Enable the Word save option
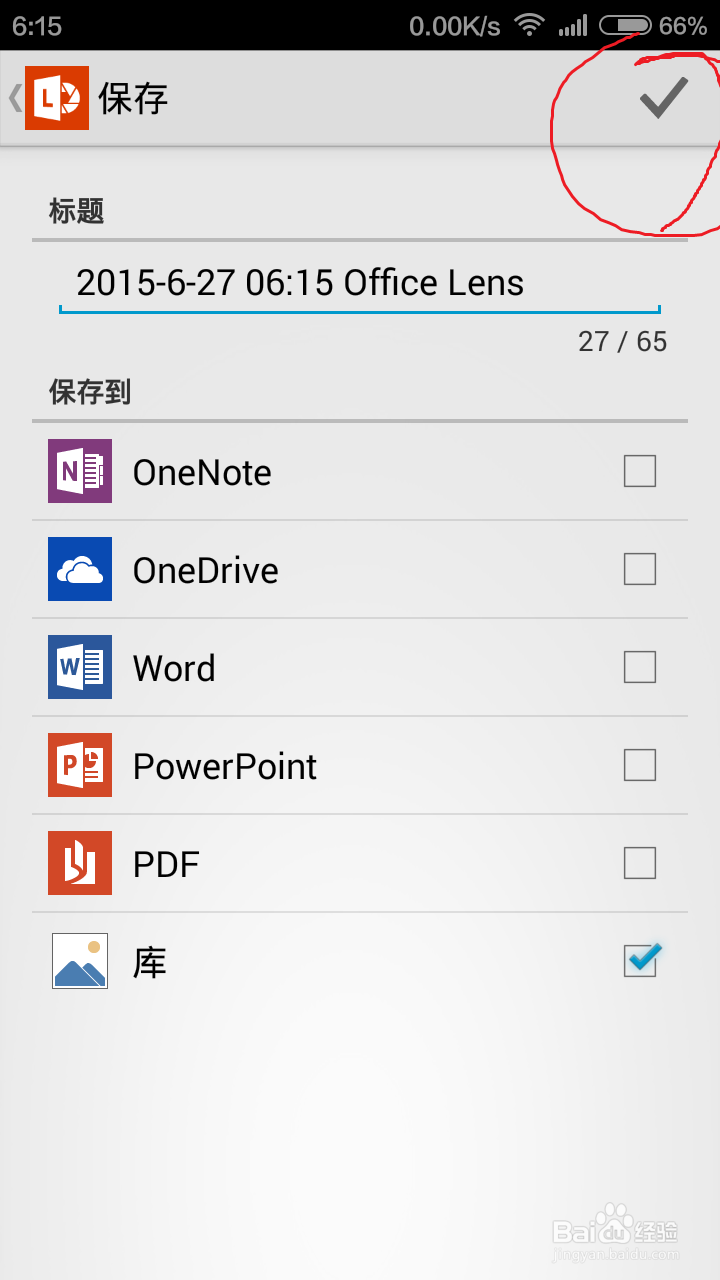This screenshot has width=720, height=1280. (x=639, y=667)
